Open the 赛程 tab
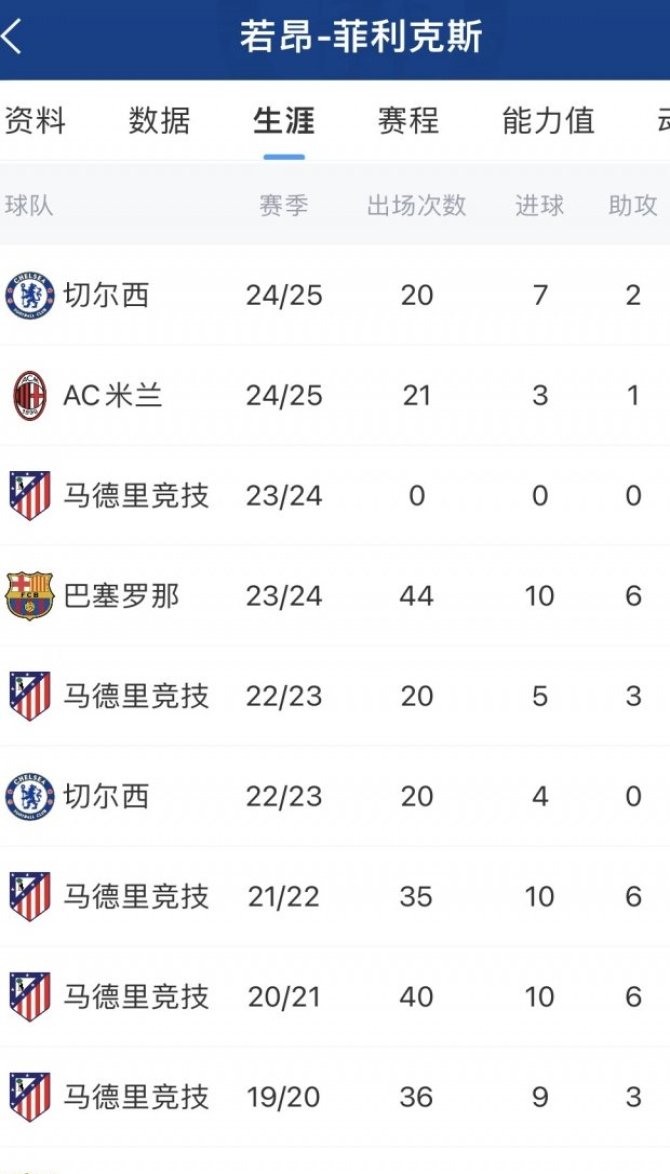Viewport: 670px width, 1174px height. point(408,121)
